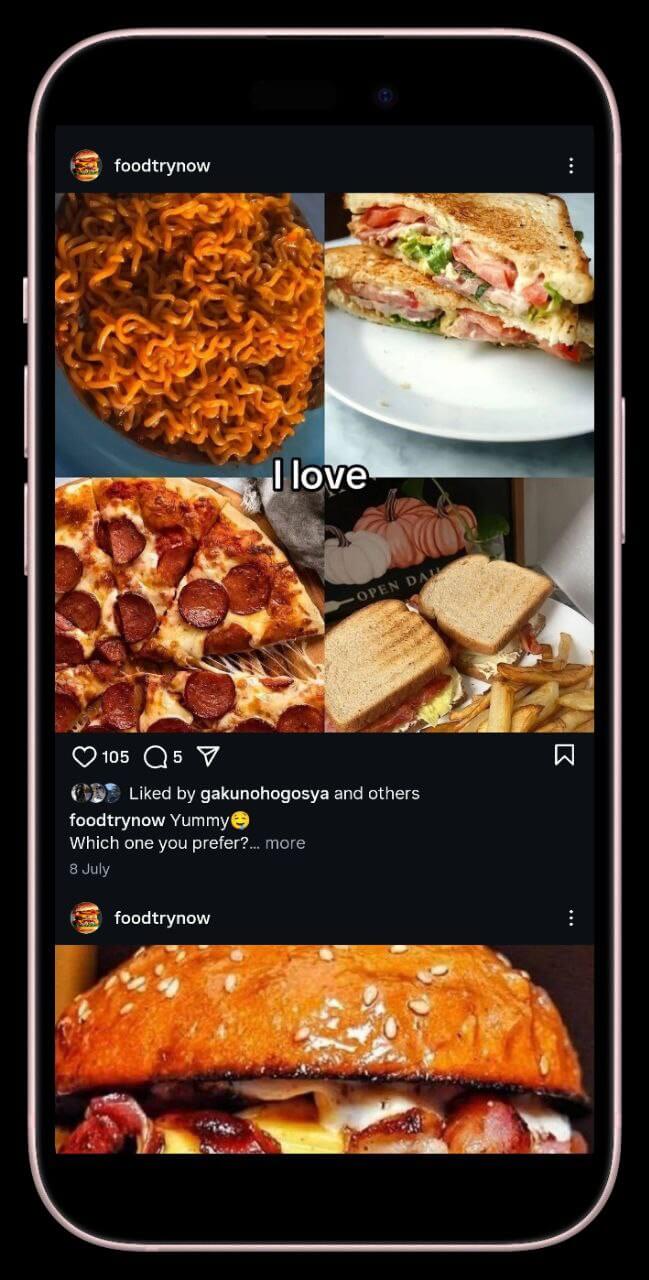Open the overflow menu above the food collage
The height and width of the screenshot is (1280, 649).
click(x=570, y=166)
